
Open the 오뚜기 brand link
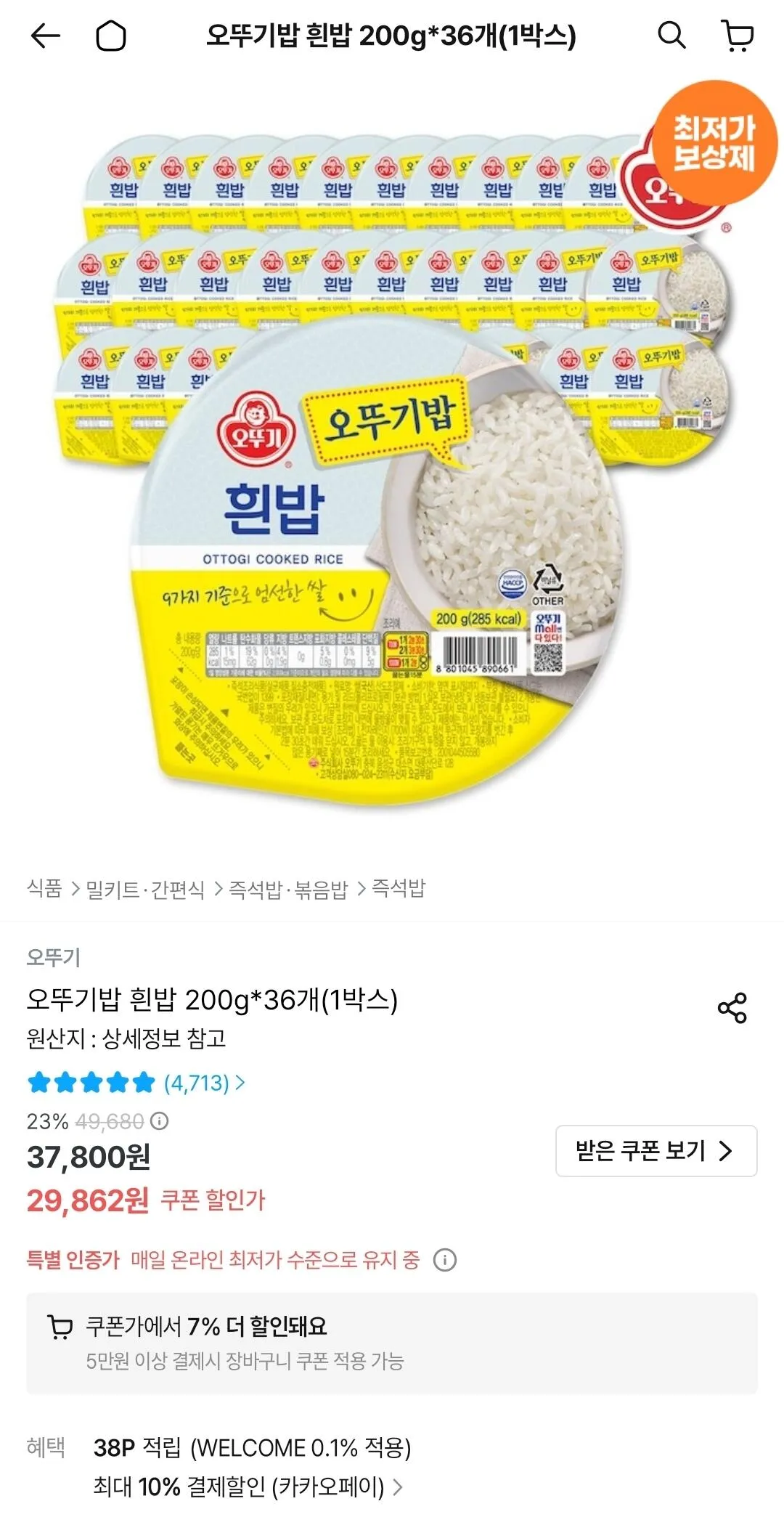tap(53, 957)
